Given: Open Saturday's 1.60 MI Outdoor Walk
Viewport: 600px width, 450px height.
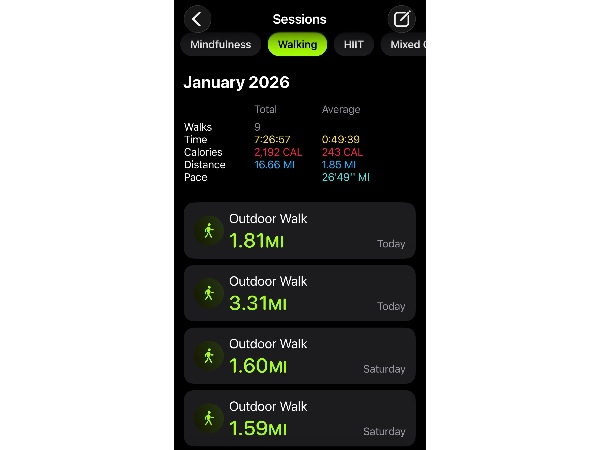Looking at the screenshot, I should click(299, 355).
